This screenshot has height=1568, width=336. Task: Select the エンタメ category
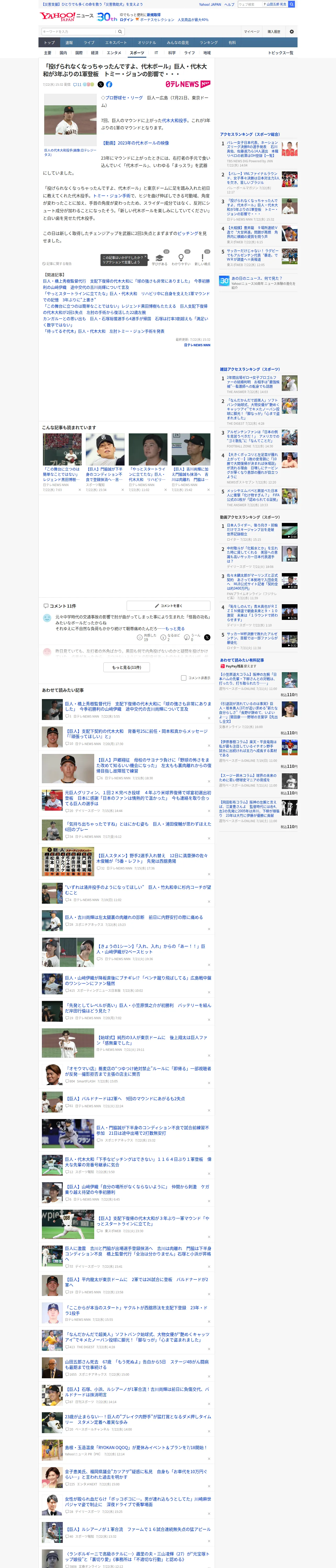point(114,53)
